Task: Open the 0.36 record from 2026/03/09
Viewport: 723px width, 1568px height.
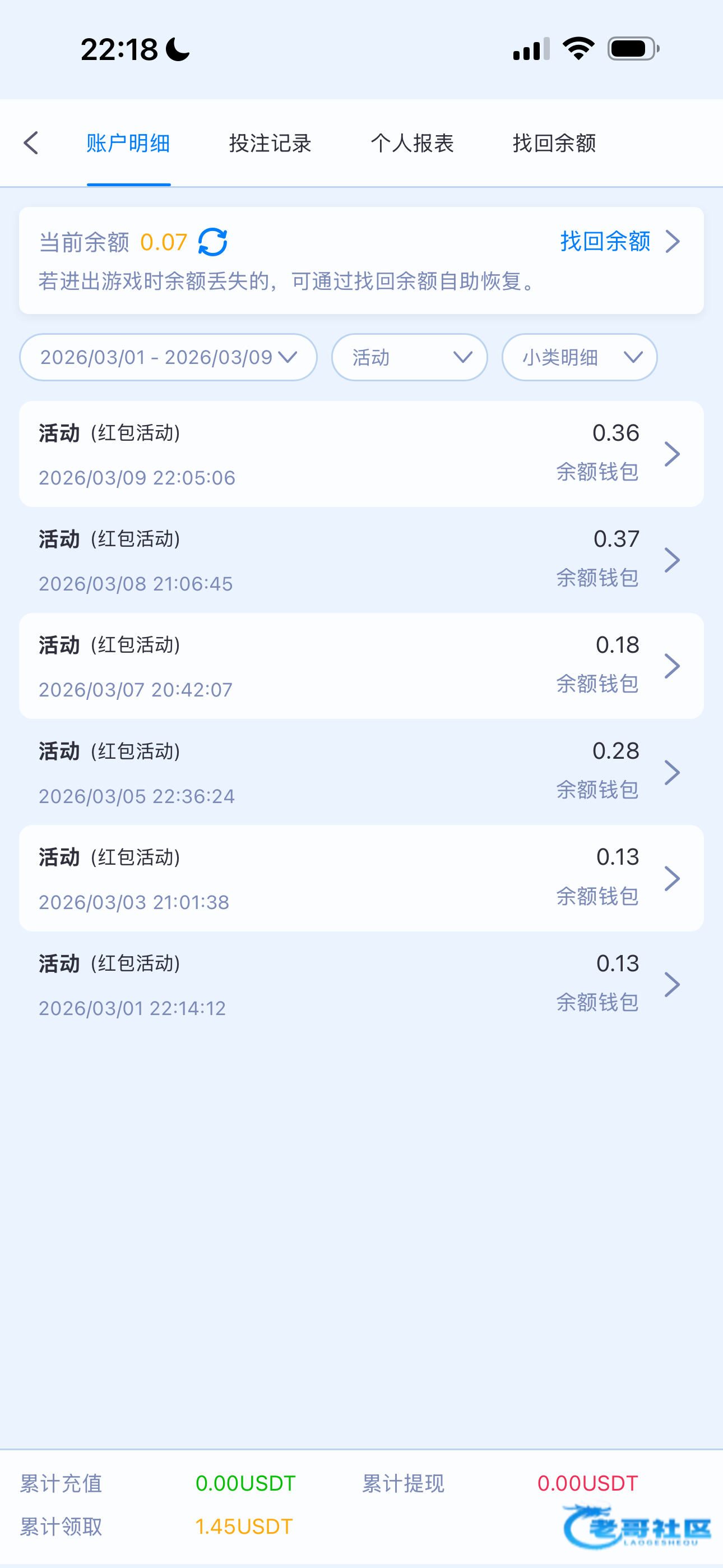Action: [361, 454]
